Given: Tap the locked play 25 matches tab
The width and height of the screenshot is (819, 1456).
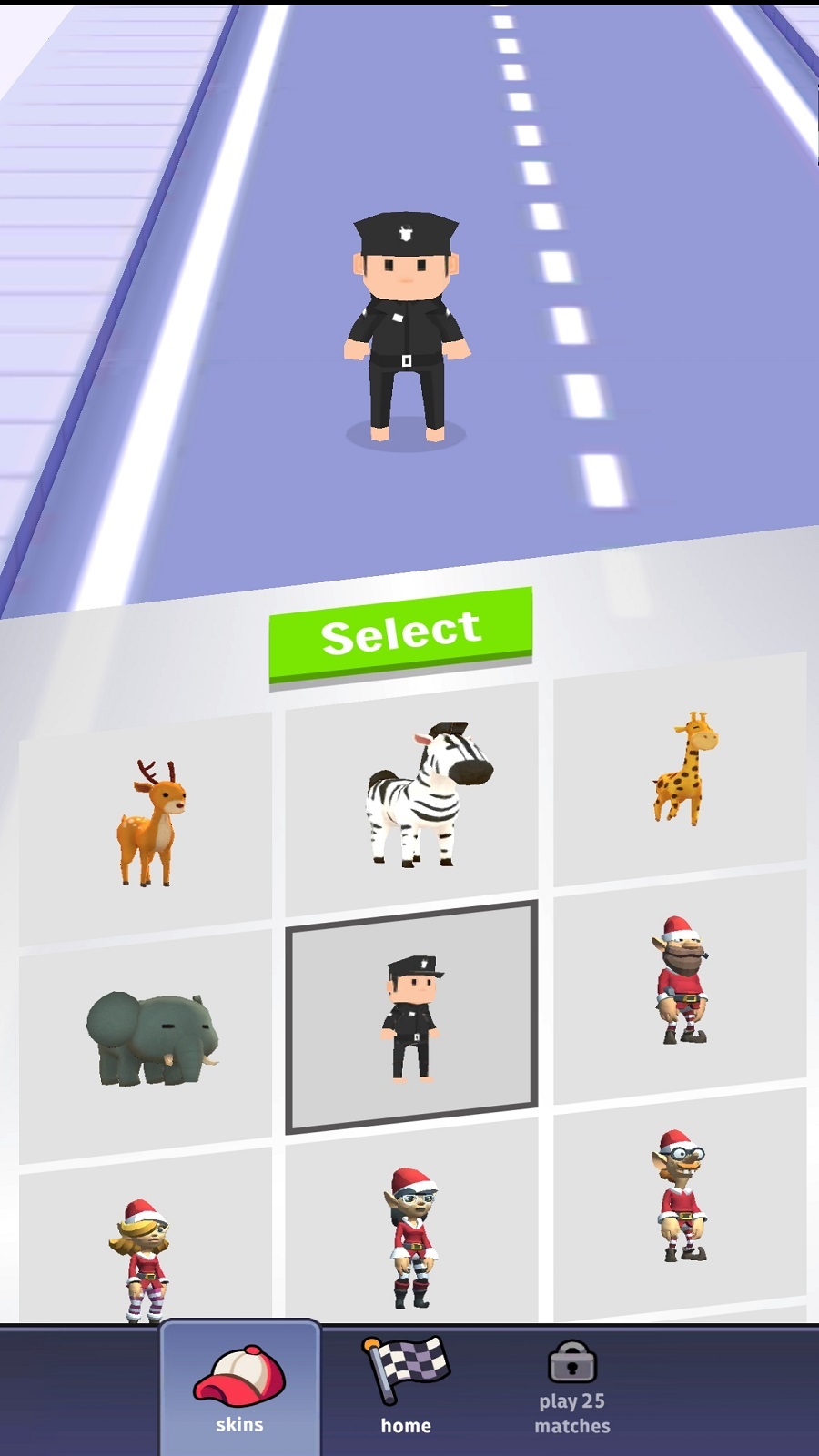Looking at the screenshot, I should (571, 1389).
